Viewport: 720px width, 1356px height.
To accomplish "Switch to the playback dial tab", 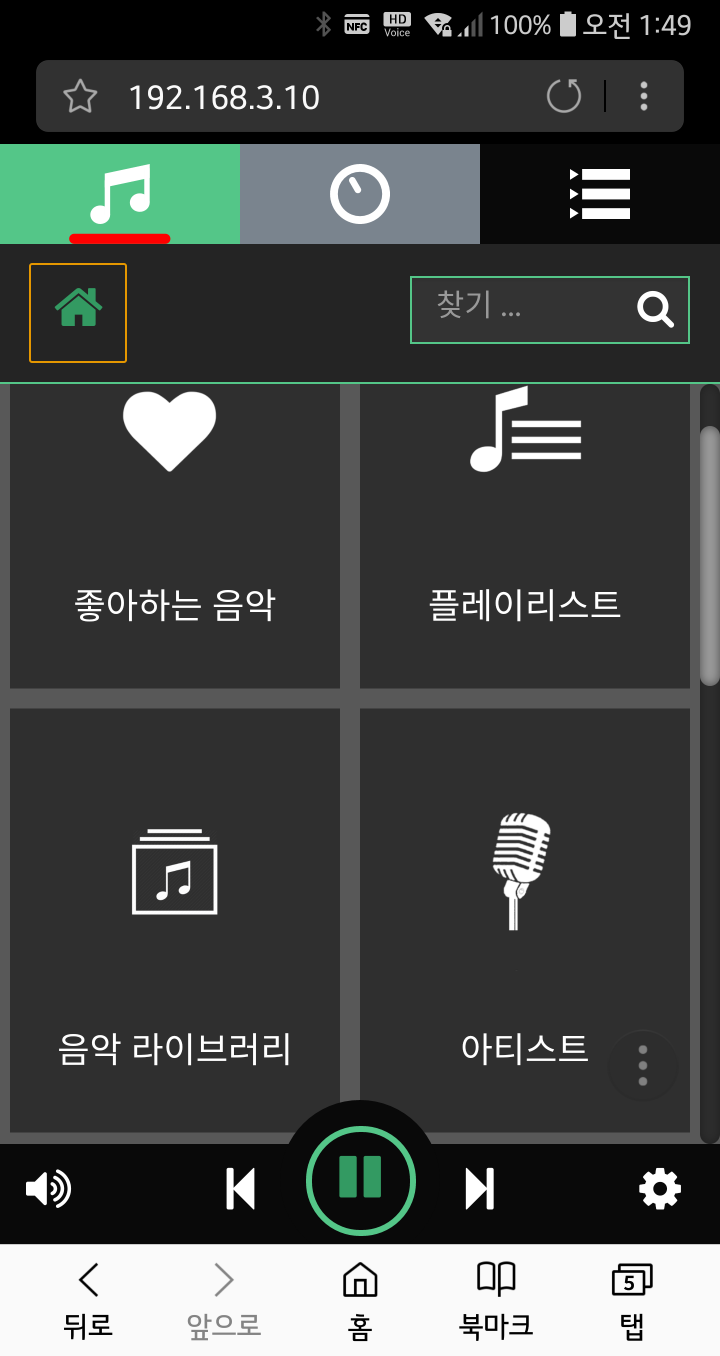I will click(360, 194).
